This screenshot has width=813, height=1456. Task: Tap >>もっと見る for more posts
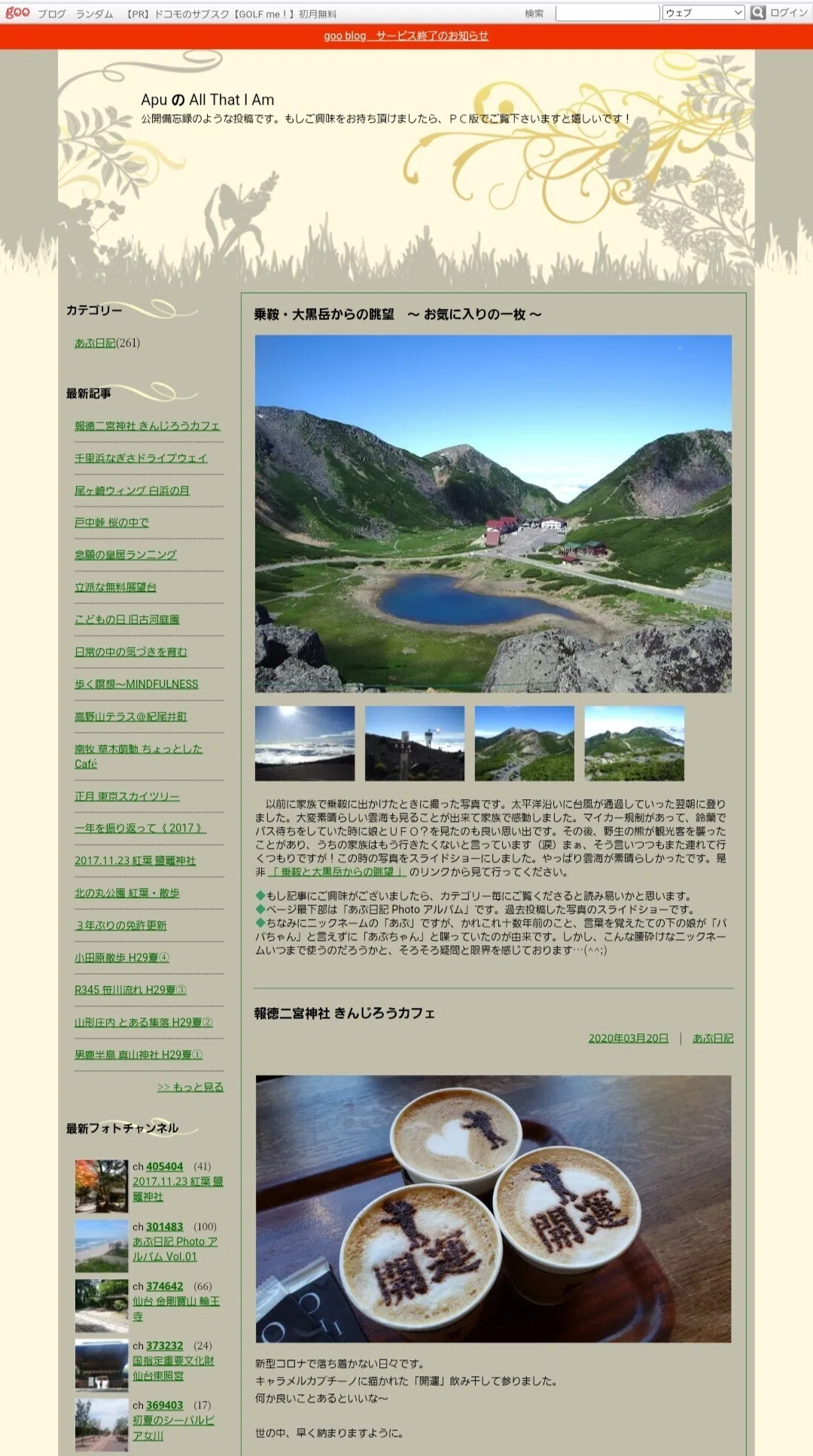pyautogui.click(x=190, y=1087)
